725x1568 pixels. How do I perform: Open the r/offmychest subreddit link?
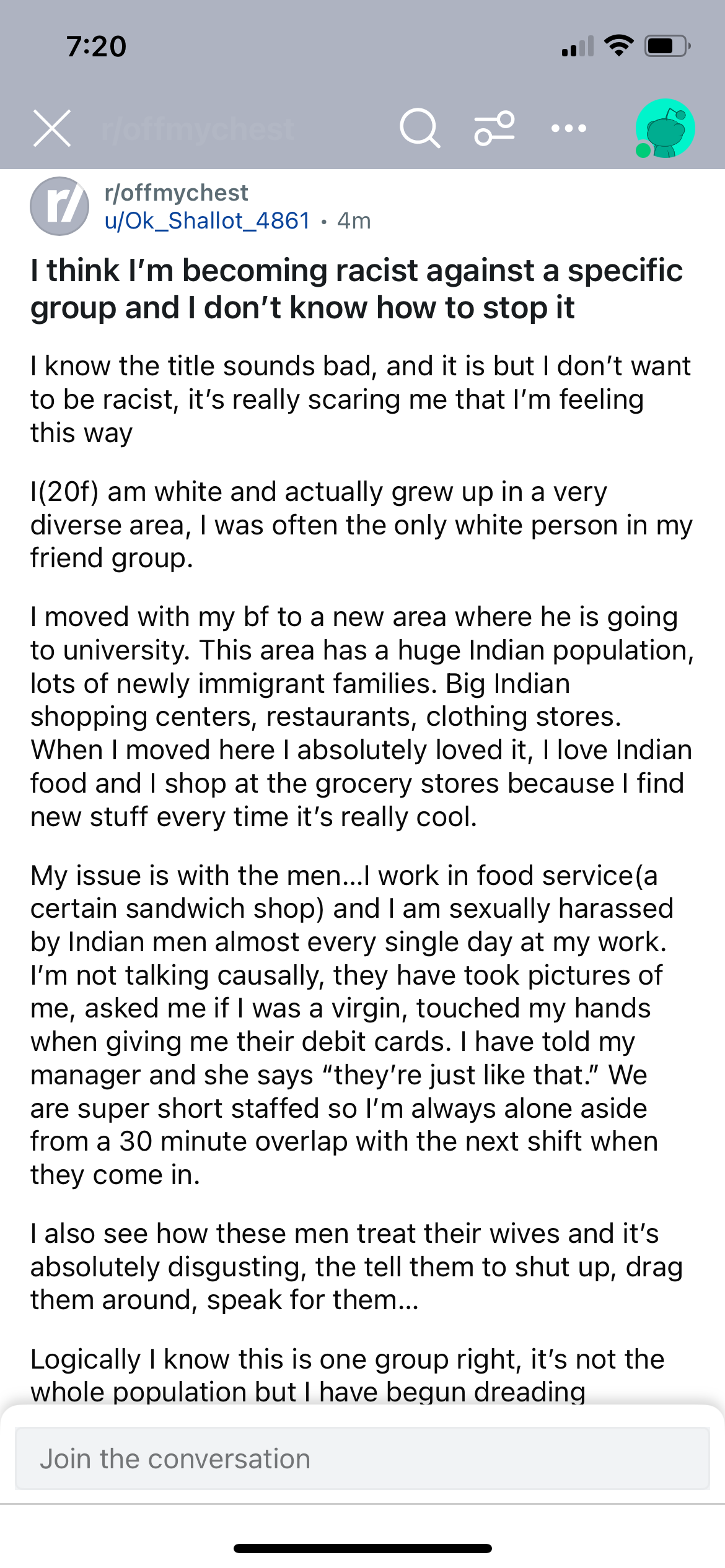[x=176, y=193]
